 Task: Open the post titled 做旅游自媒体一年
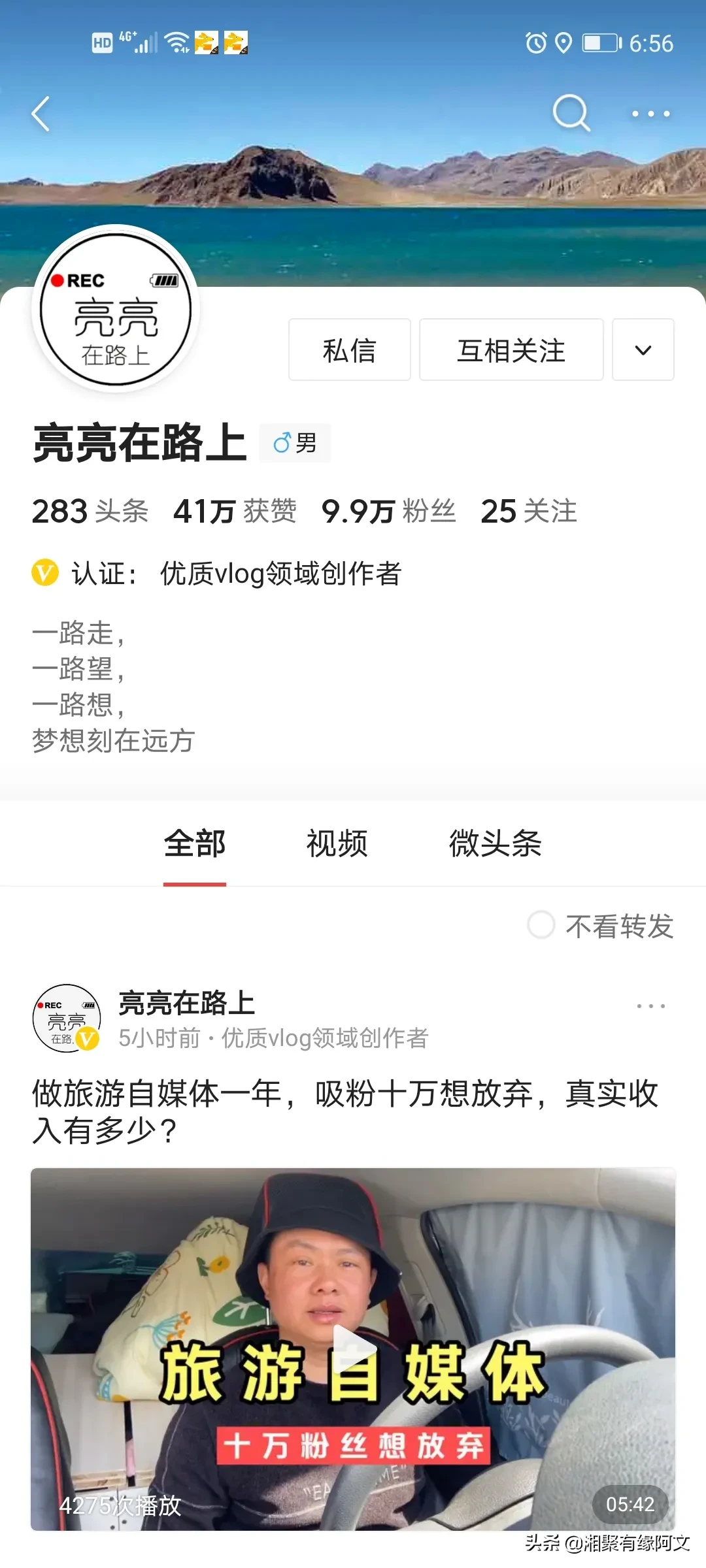click(x=345, y=1111)
